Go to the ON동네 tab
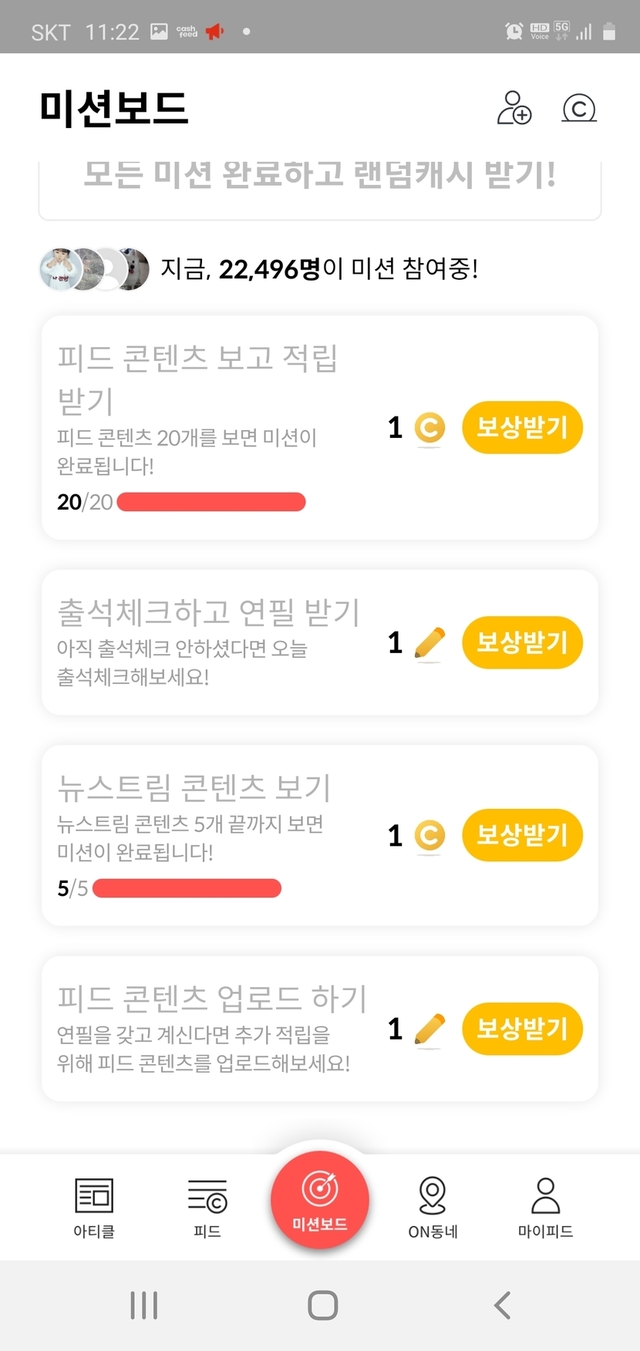The width and height of the screenshot is (640, 1351). [432, 1207]
